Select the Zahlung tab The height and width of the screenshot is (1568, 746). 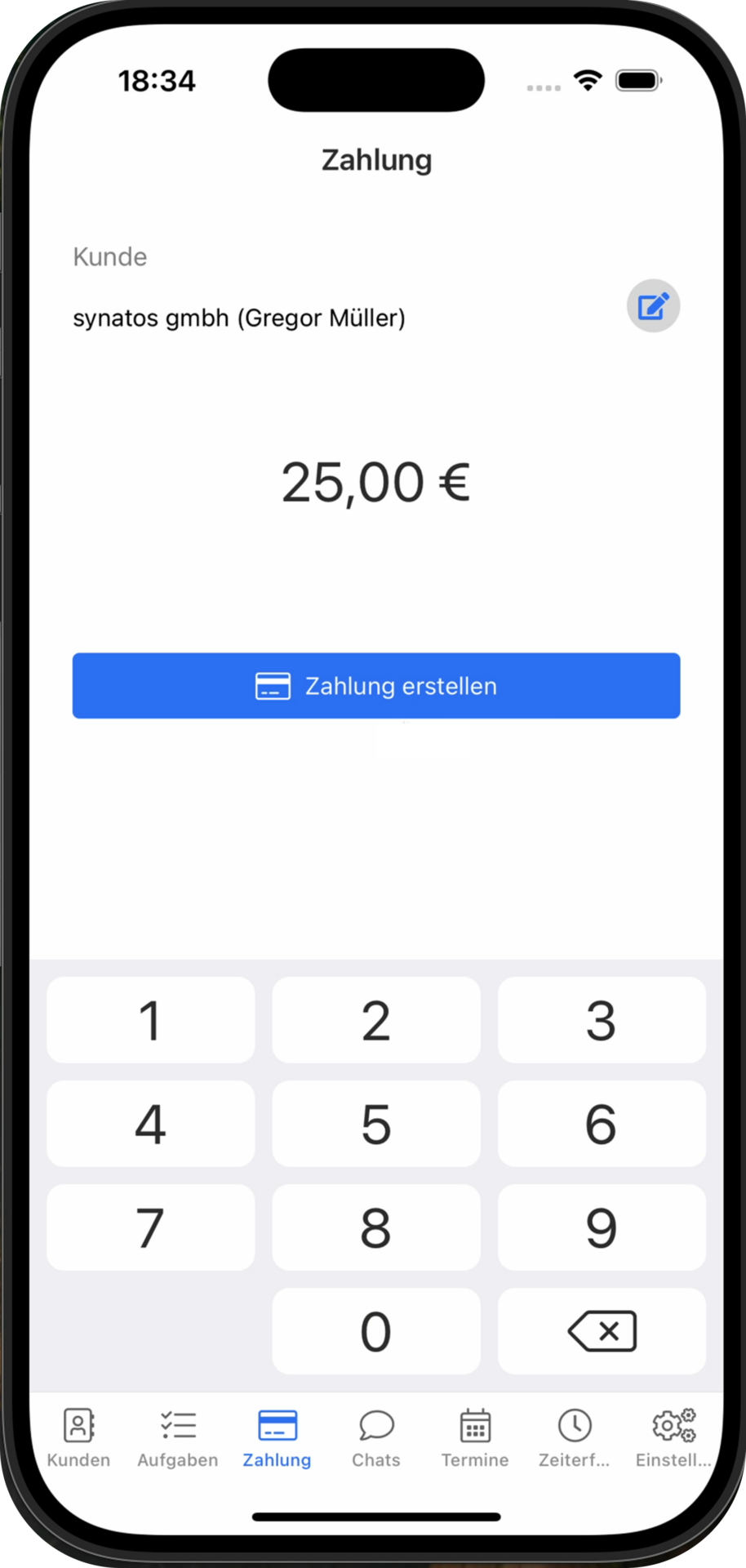(x=277, y=1439)
